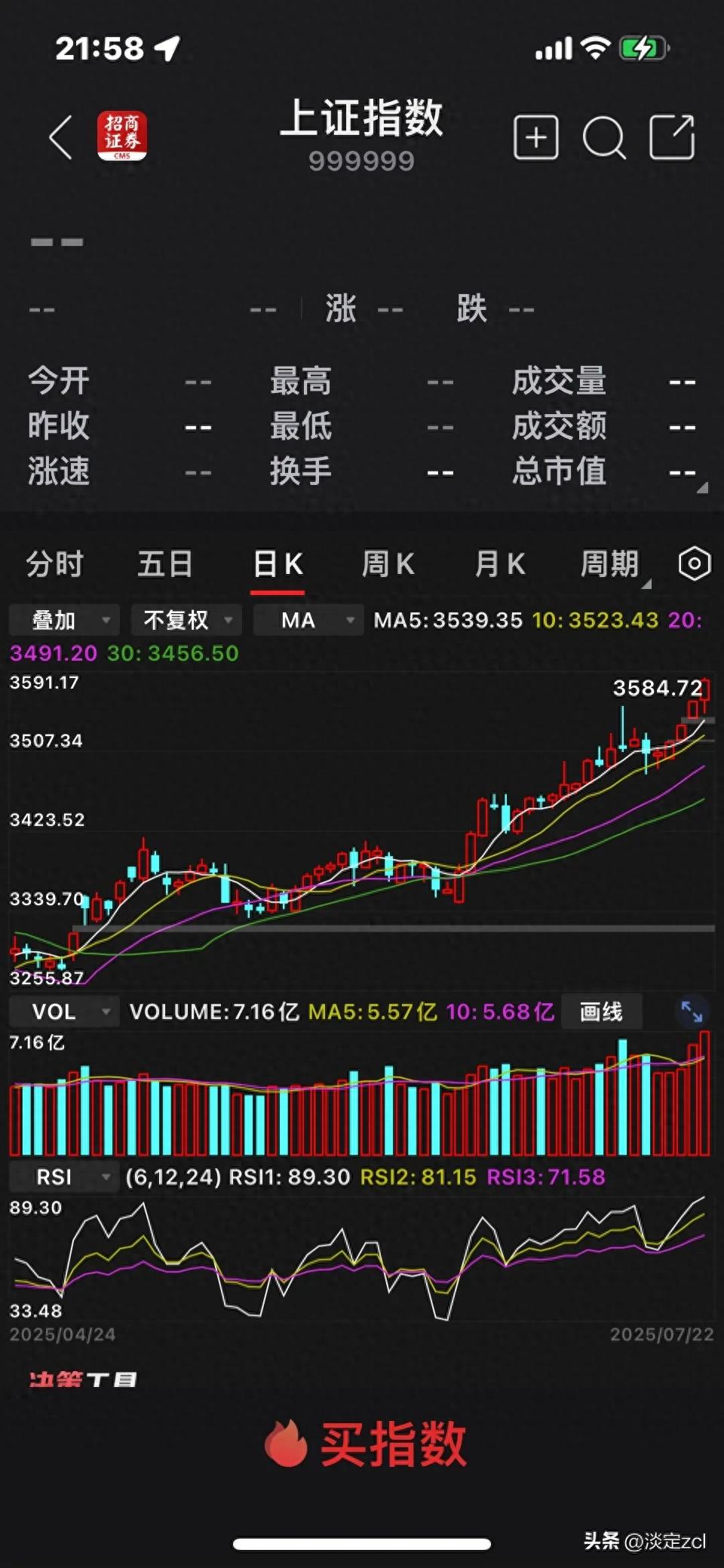Expand the chart to full screen

click(x=692, y=1011)
